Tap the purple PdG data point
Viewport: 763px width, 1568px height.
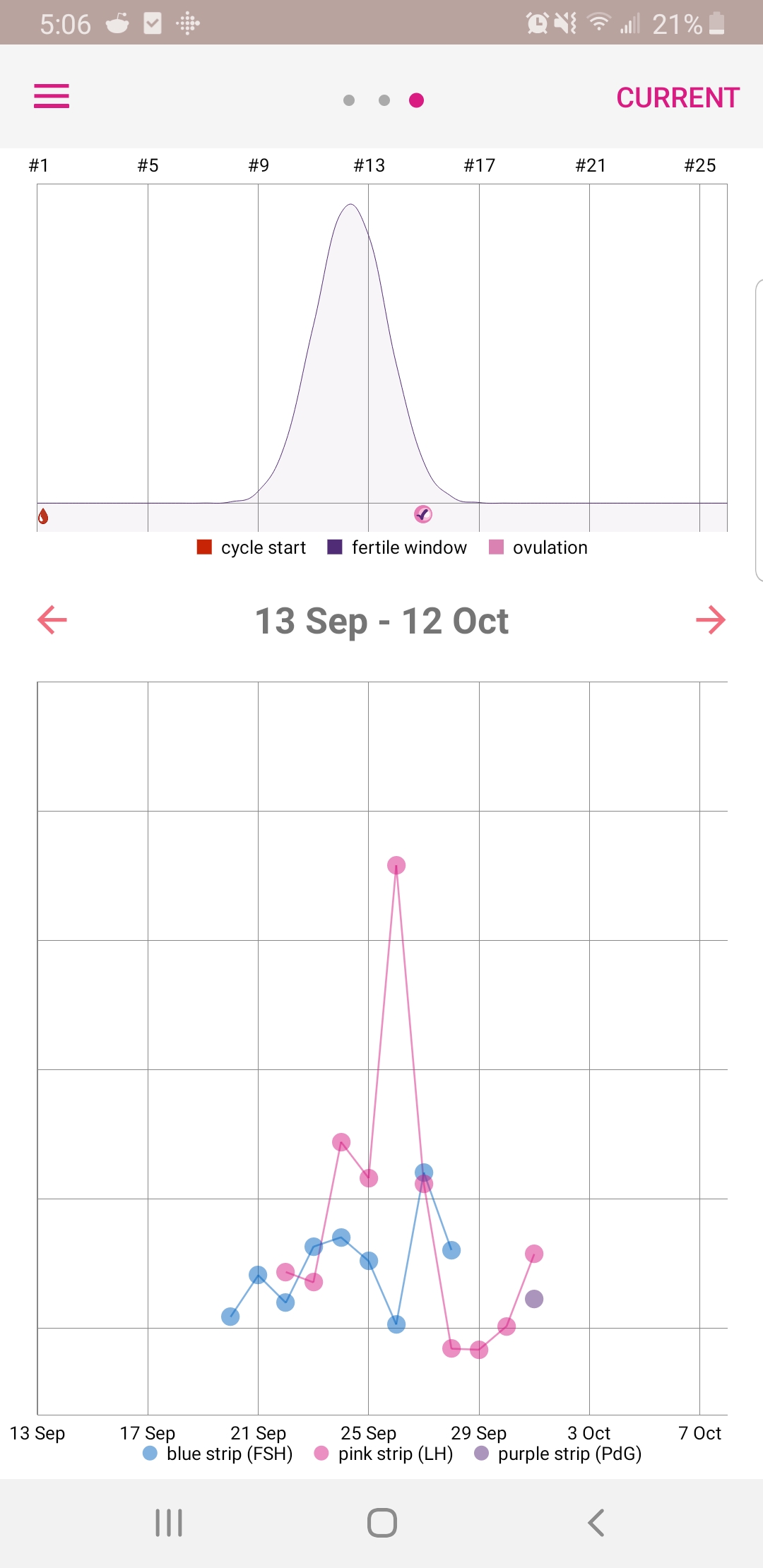(534, 1299)
